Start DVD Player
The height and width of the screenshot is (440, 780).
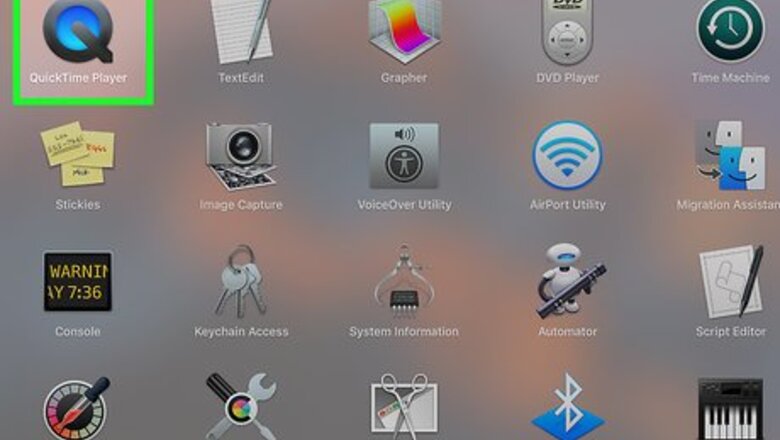coord(567,32)
